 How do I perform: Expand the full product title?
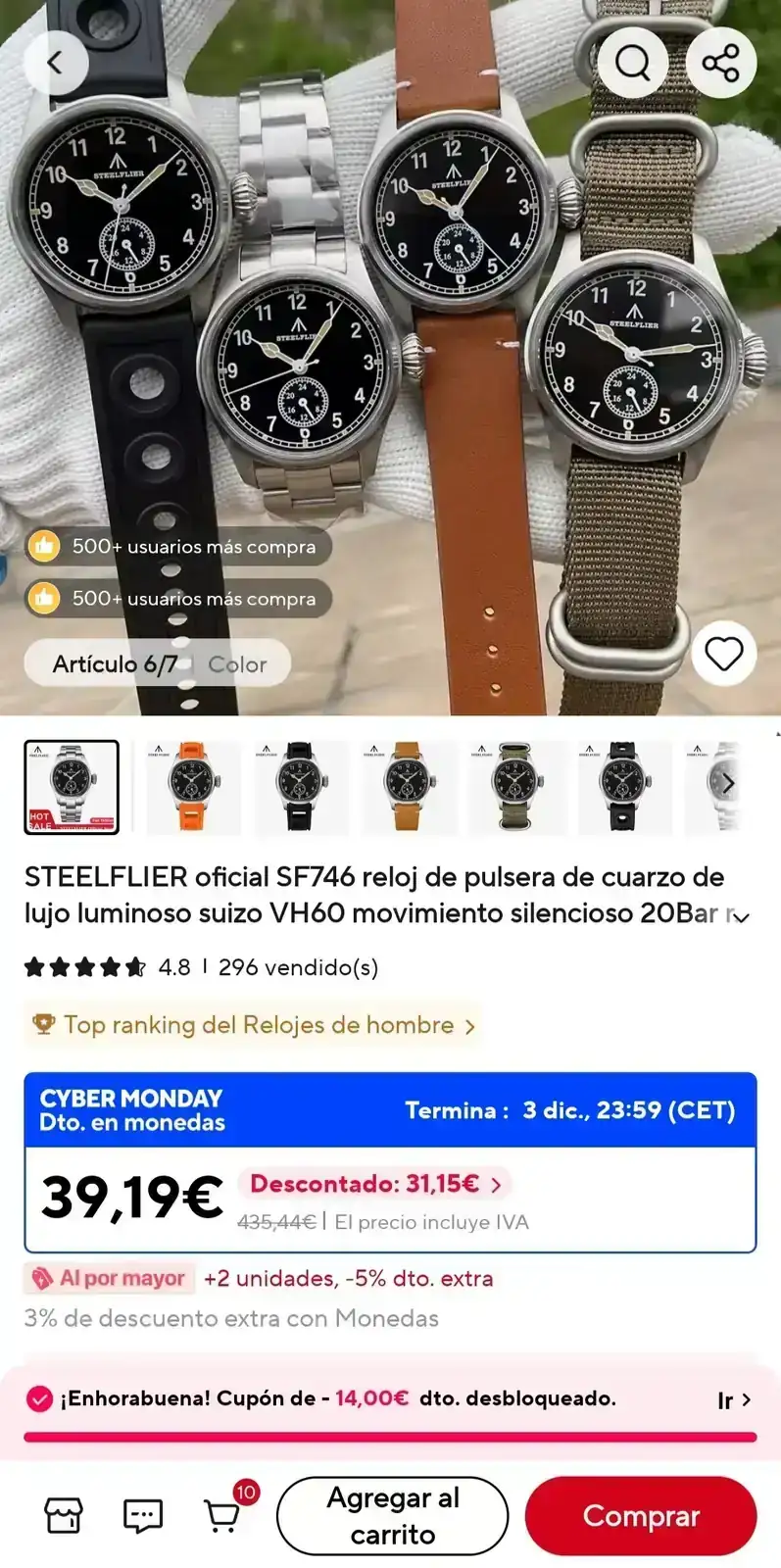click(x=742, y=917)
